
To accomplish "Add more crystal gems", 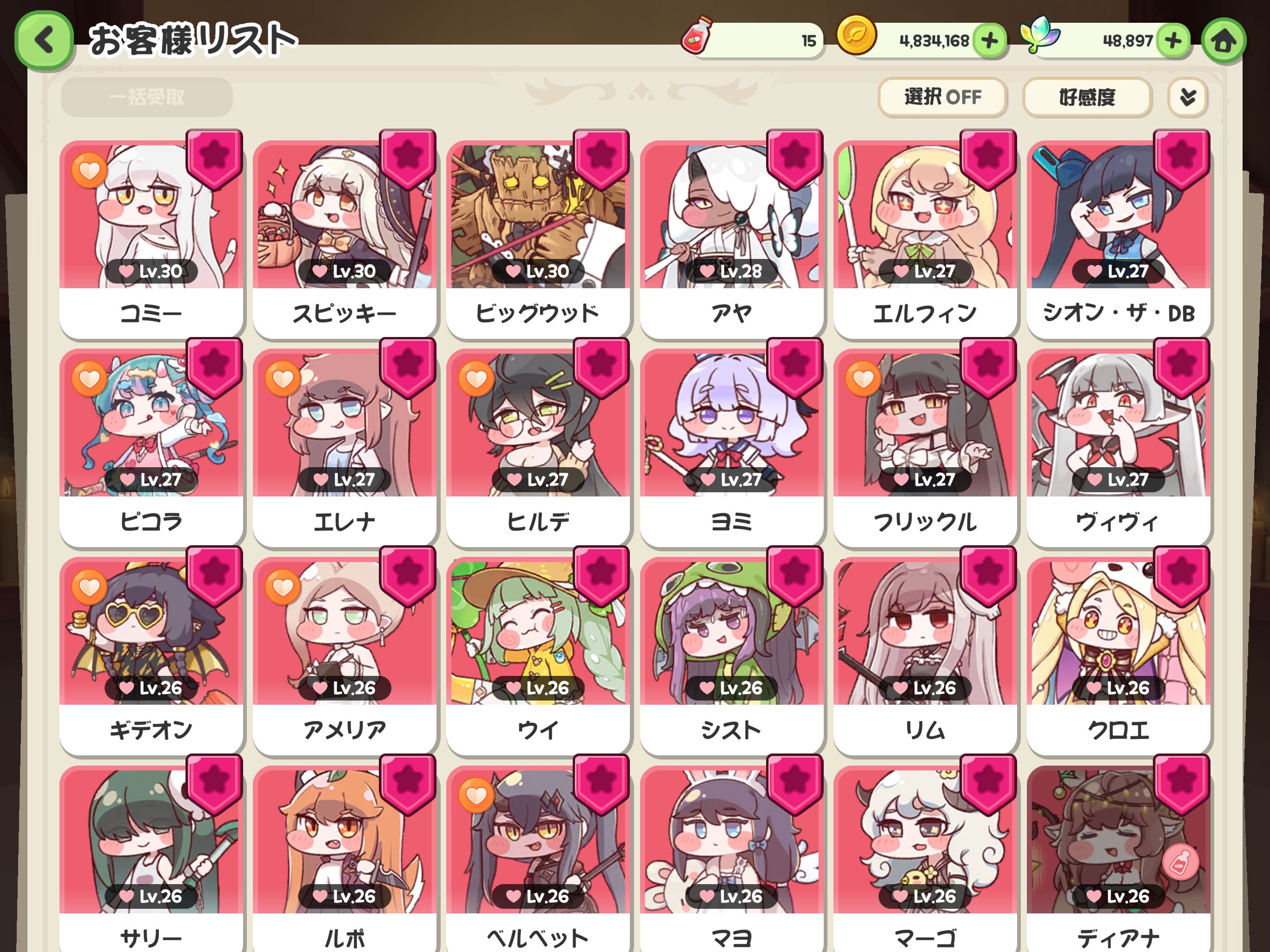I will pos(1172,41).
